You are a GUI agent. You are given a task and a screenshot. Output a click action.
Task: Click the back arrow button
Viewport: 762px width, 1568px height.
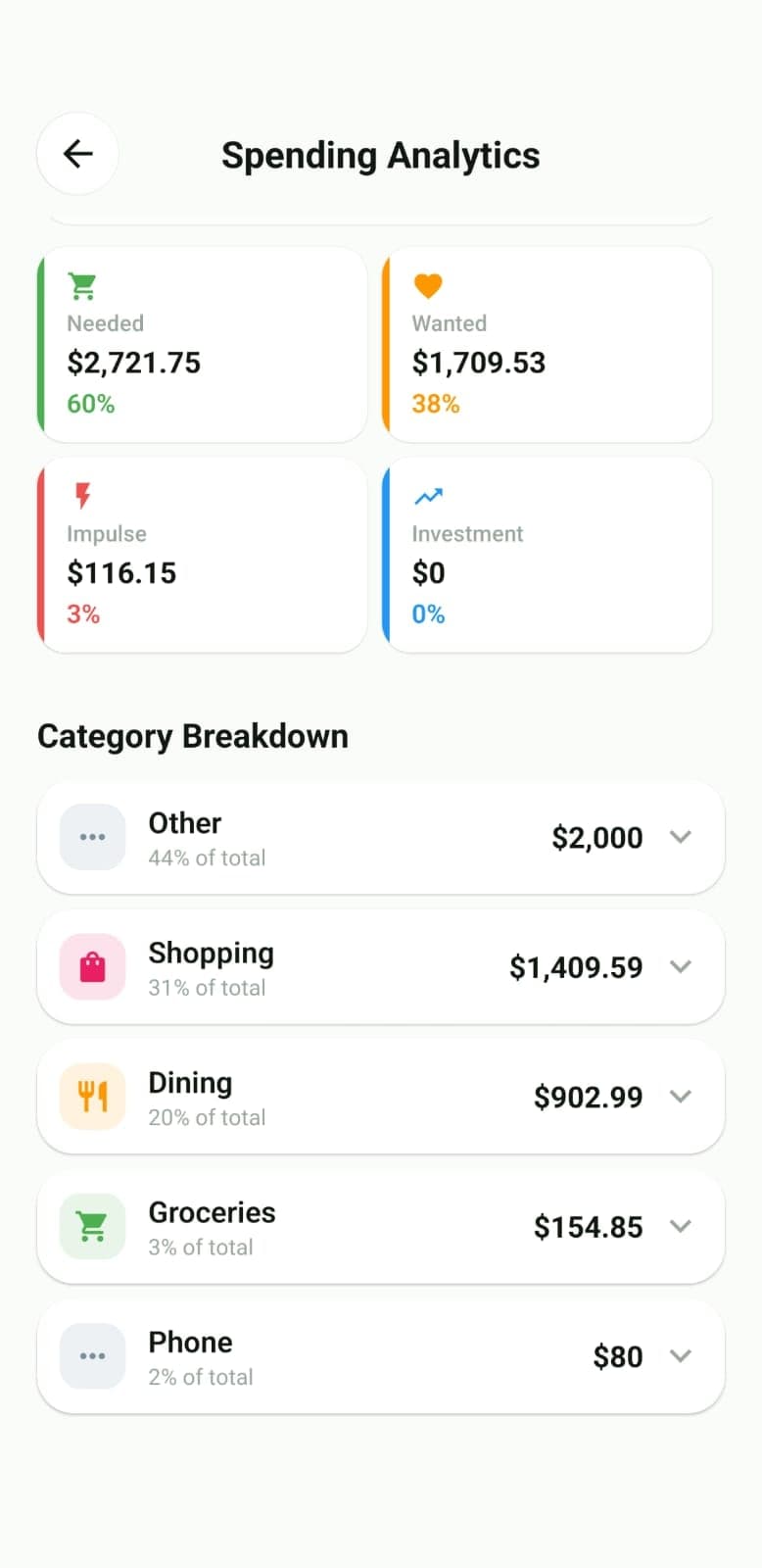[x=76, y=154]
